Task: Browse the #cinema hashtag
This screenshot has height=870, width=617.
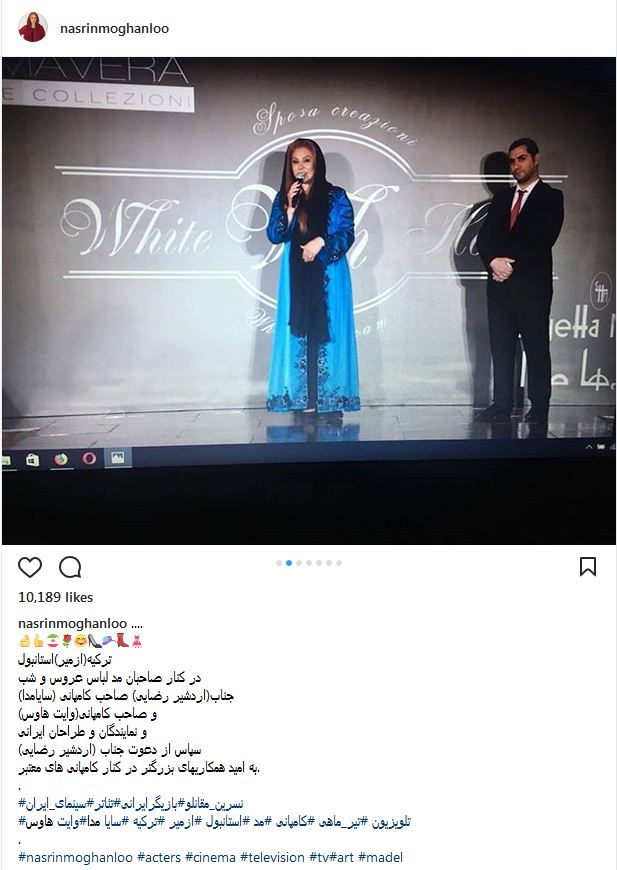Action: [213, 857]
